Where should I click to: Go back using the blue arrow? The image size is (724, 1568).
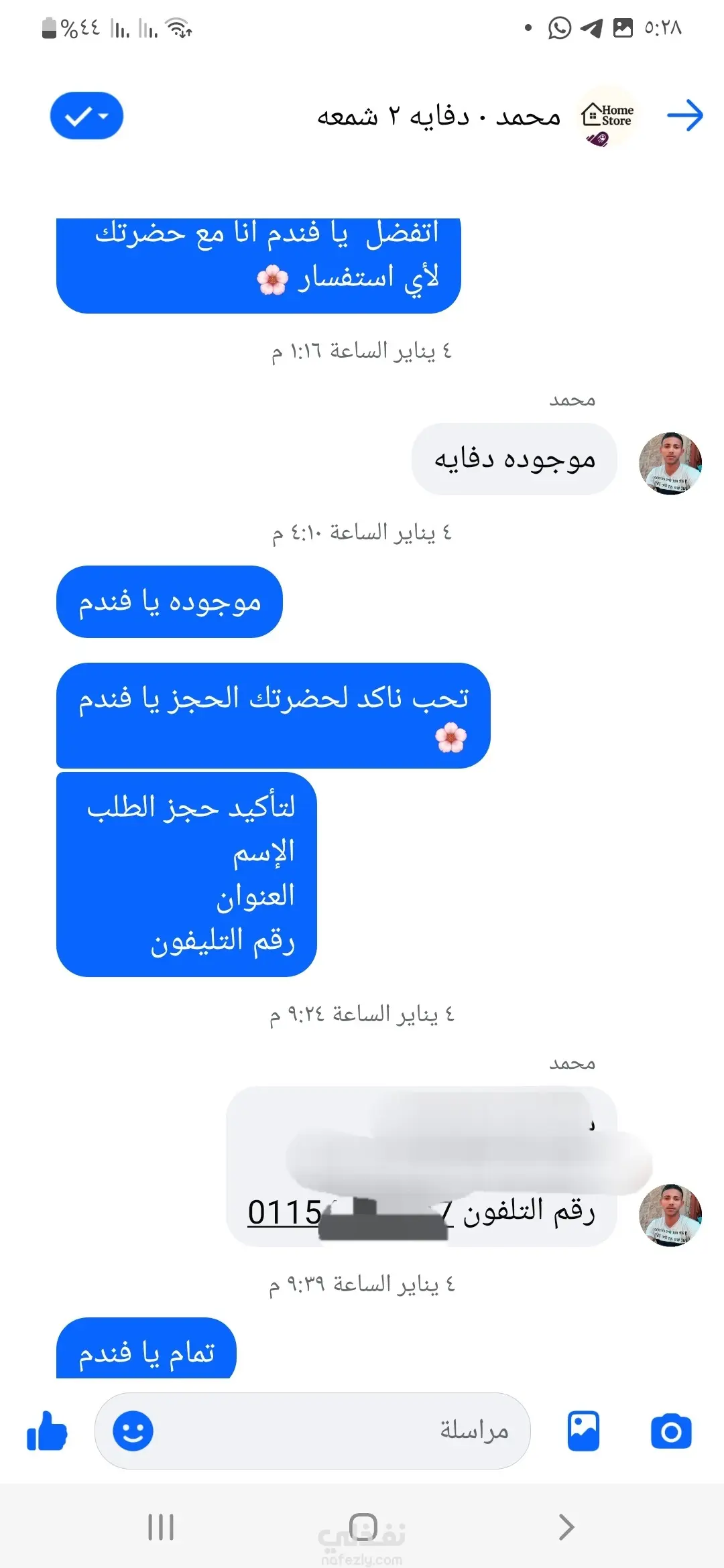pyautogui.click(x=685, y=116)
